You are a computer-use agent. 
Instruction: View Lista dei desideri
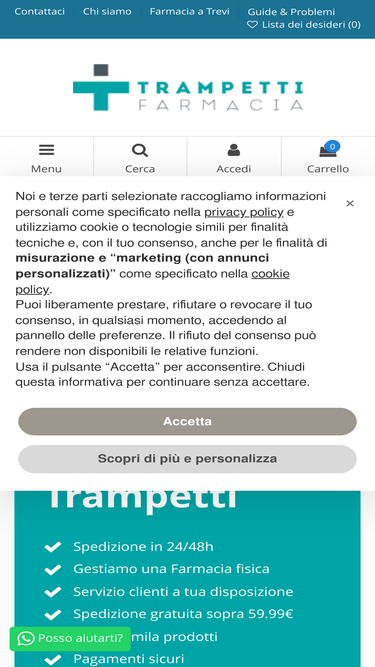coord(304,25)
